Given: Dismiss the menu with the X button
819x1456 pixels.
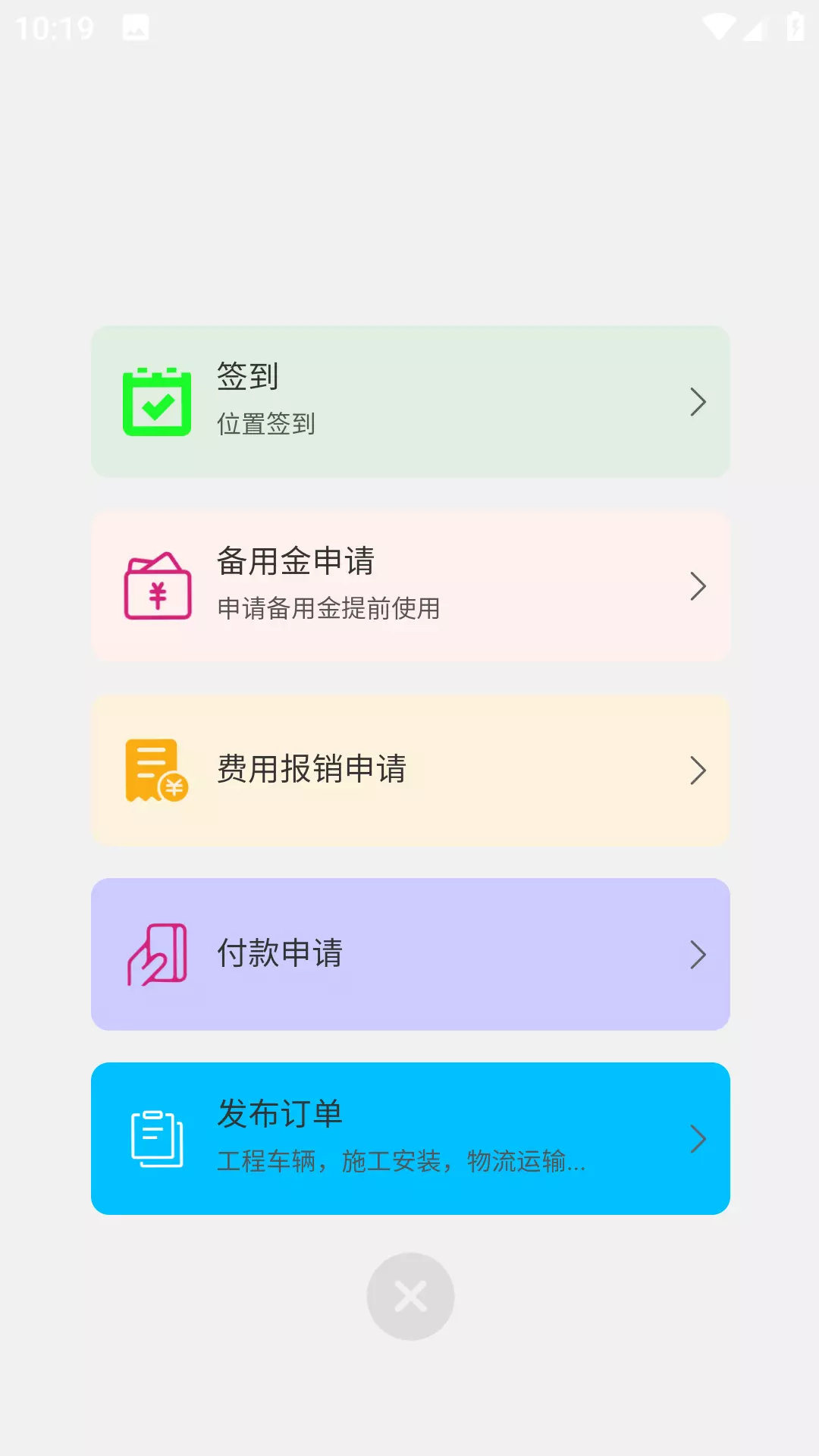Looking at the screenshot, I should pyautogui.click(x=410, y=1297).
